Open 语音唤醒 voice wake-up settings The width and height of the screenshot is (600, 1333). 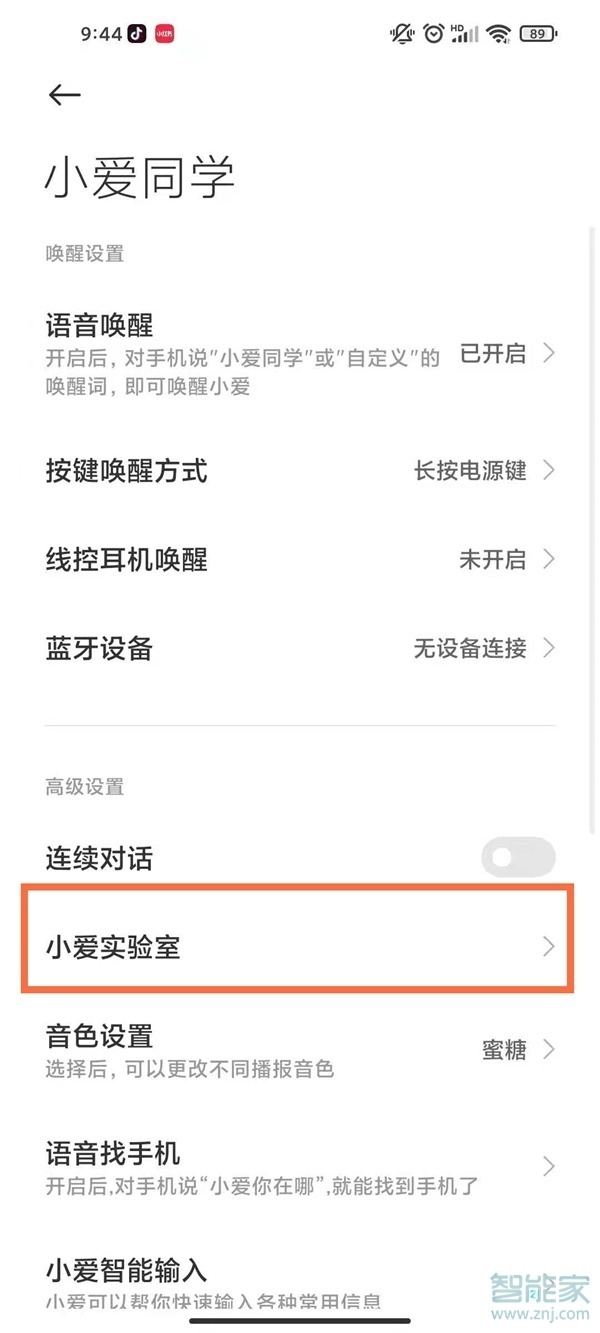[x=298, y=354]
